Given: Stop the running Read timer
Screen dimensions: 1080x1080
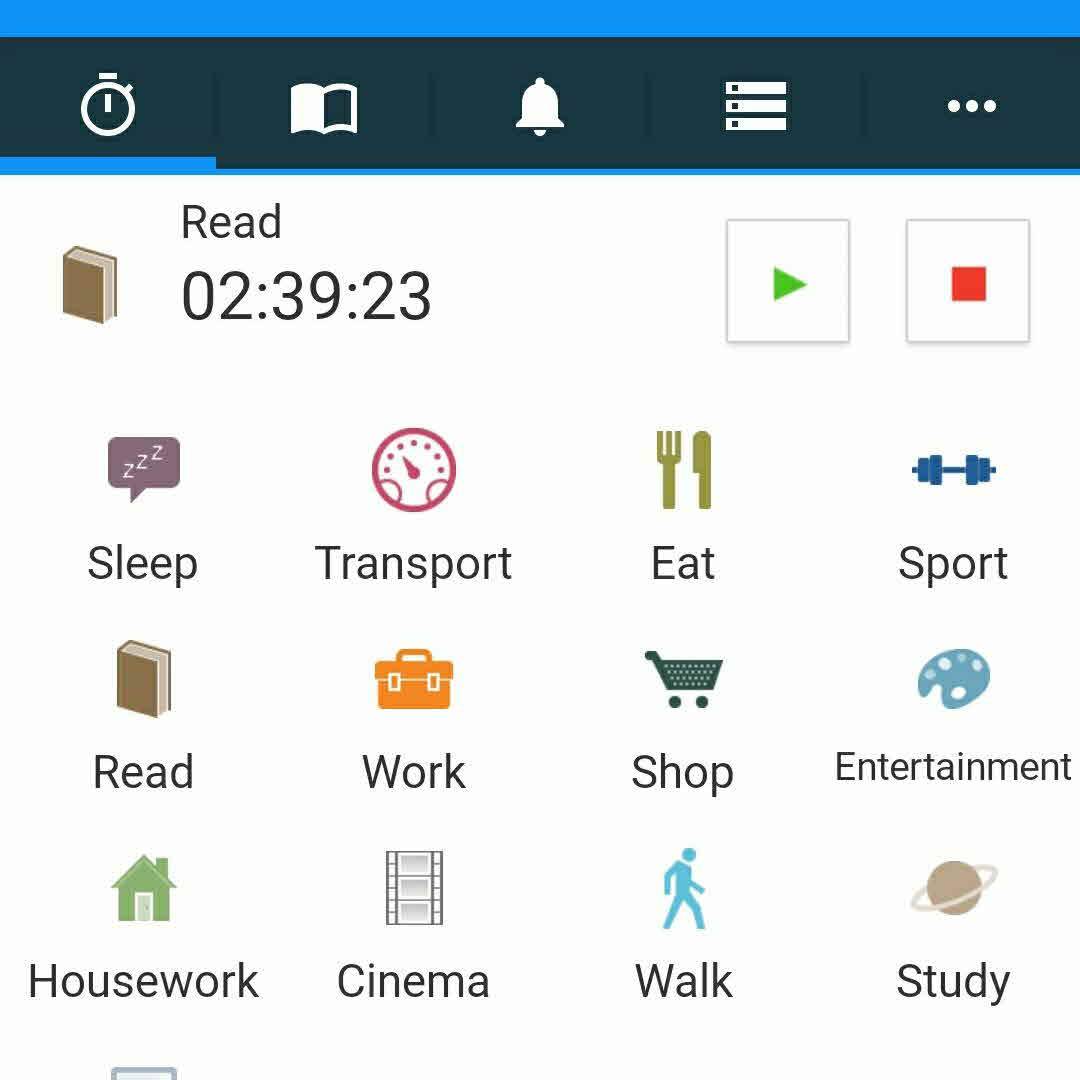Looking at the screenshot, I should 968,282.
